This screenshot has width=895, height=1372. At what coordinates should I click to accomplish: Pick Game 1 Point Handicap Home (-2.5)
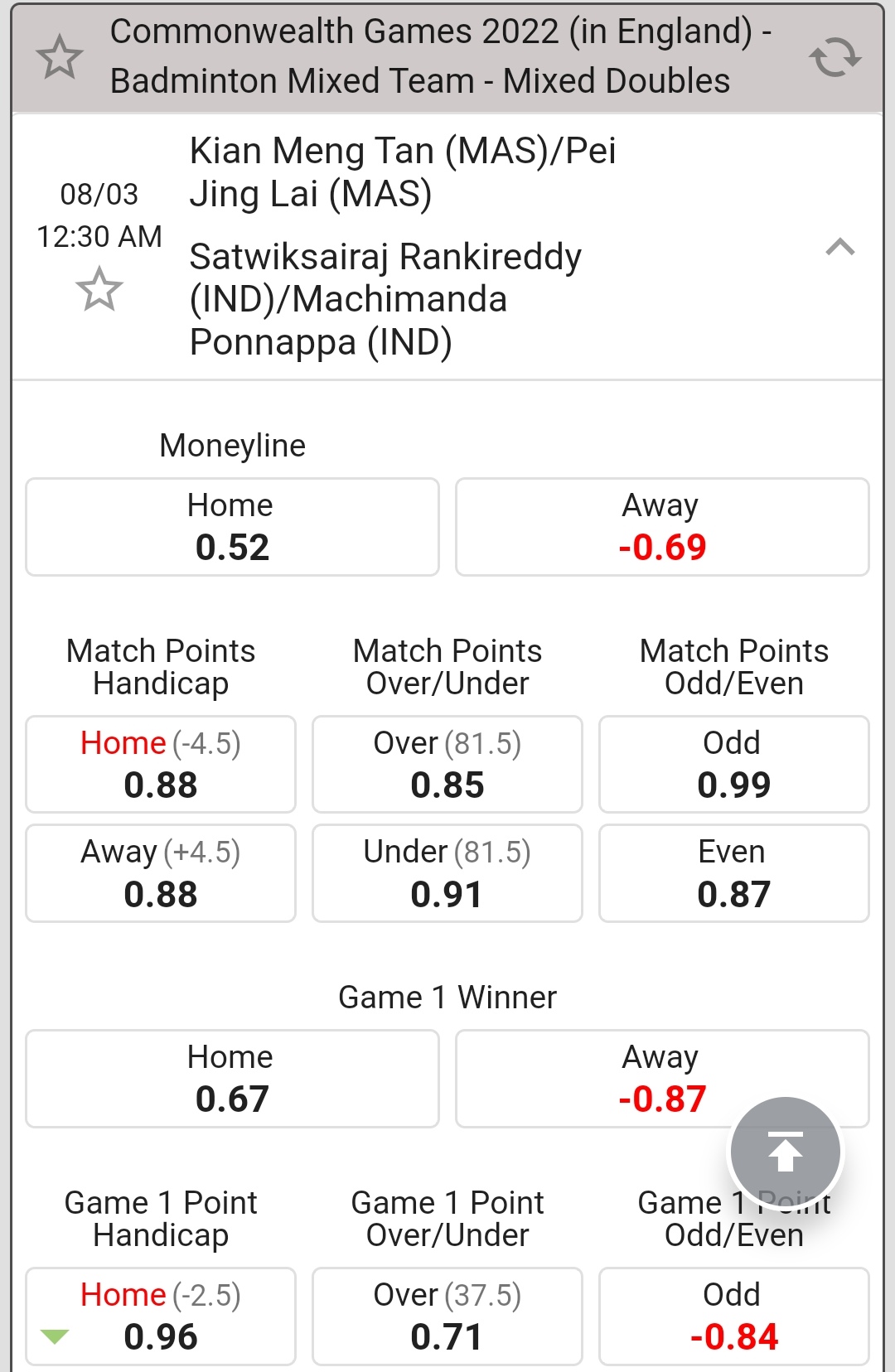tap(161, 1316)
